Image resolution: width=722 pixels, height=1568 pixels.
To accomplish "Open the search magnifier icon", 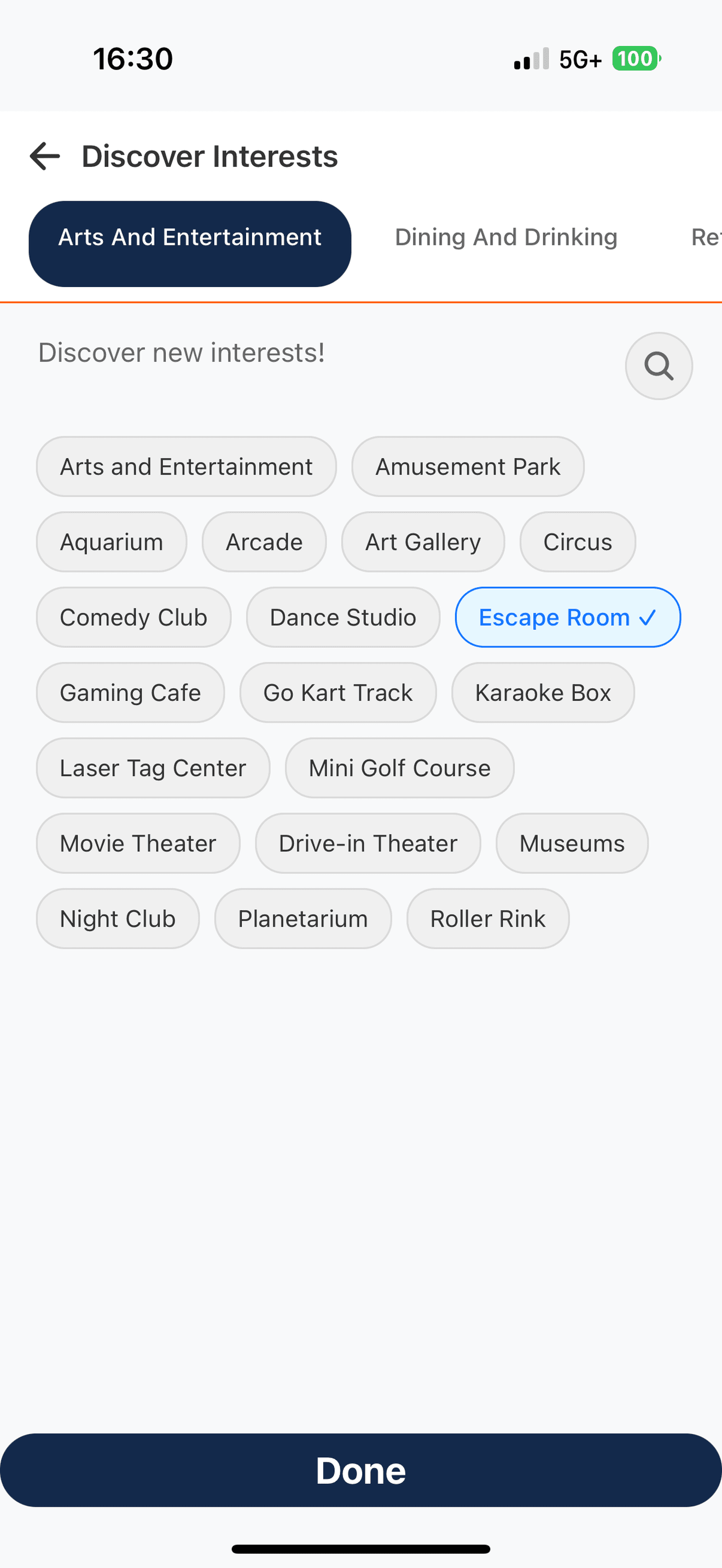I will (659, 366).
